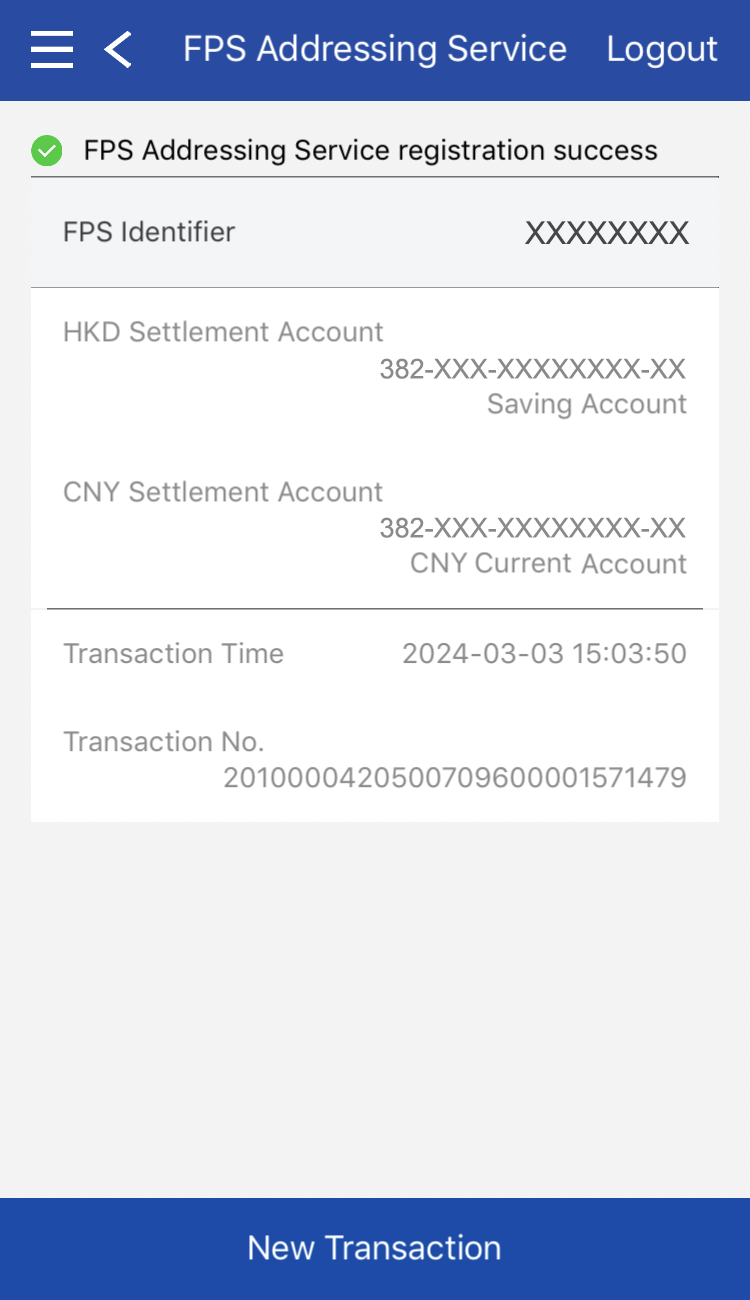Log out of the banking session
The image size is (750, 1300).
click(x=662, y=49)
